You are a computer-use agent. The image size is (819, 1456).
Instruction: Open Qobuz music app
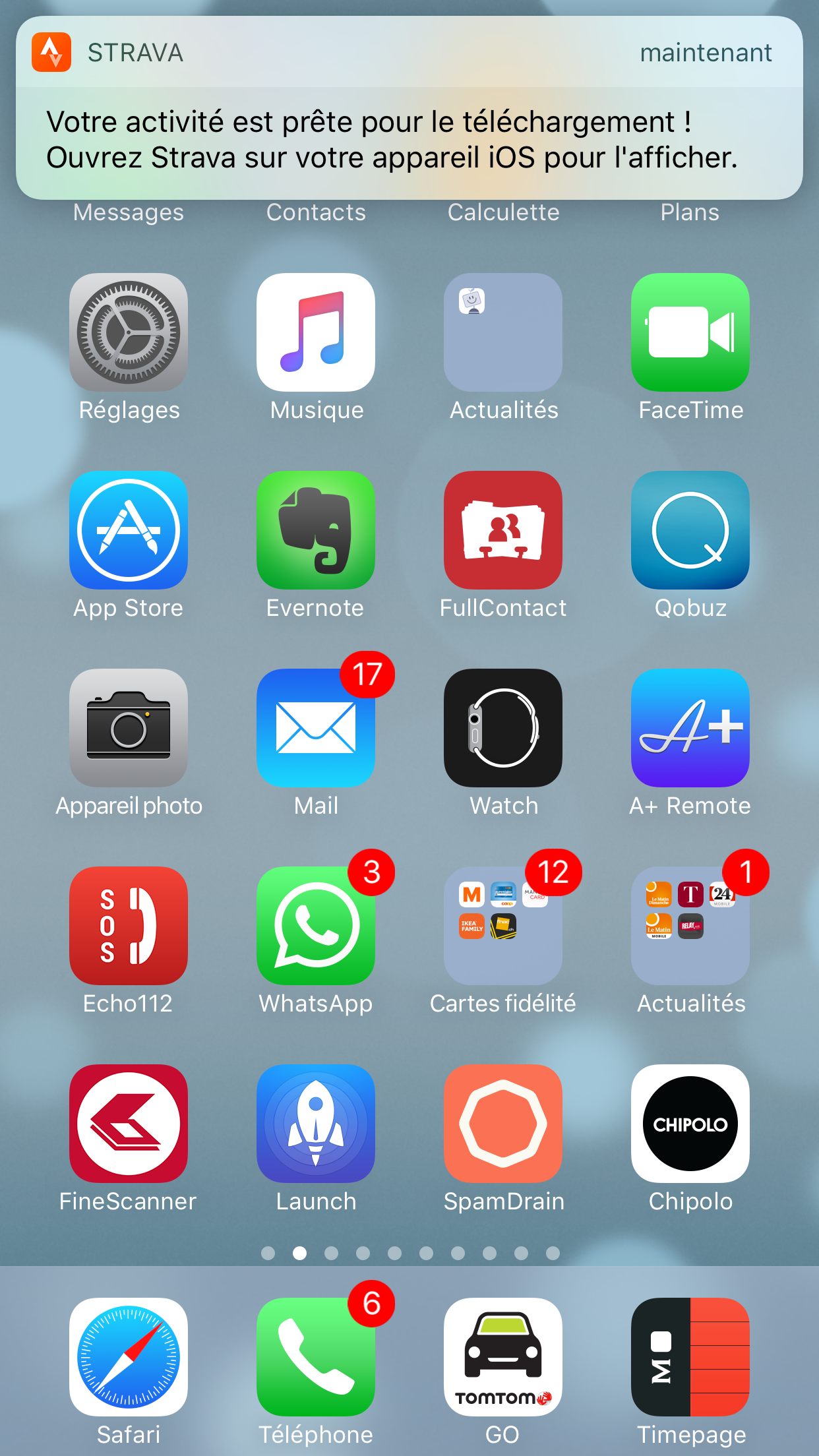click(690, 530)
